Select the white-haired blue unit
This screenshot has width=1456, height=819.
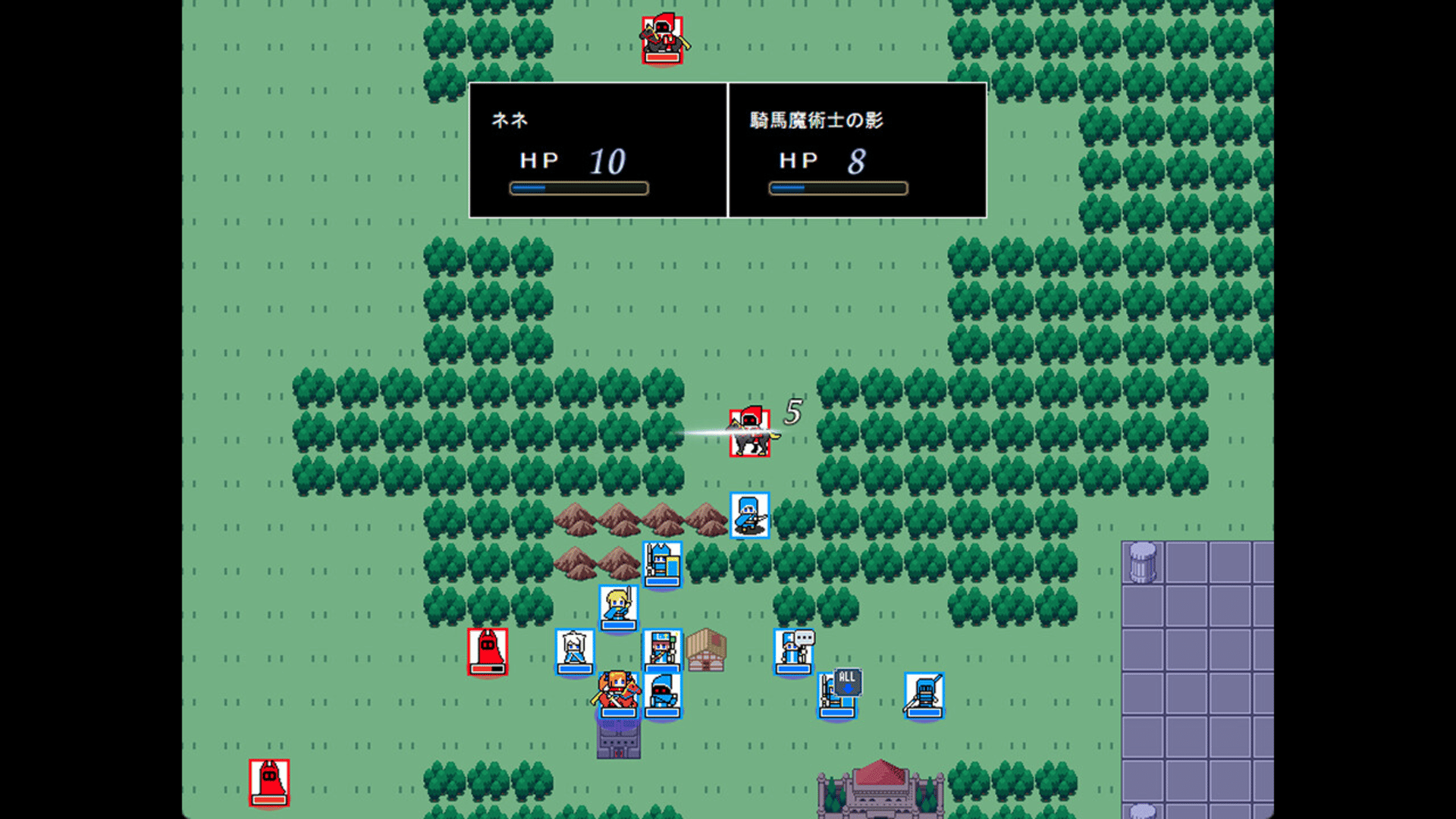pos(574,651)
